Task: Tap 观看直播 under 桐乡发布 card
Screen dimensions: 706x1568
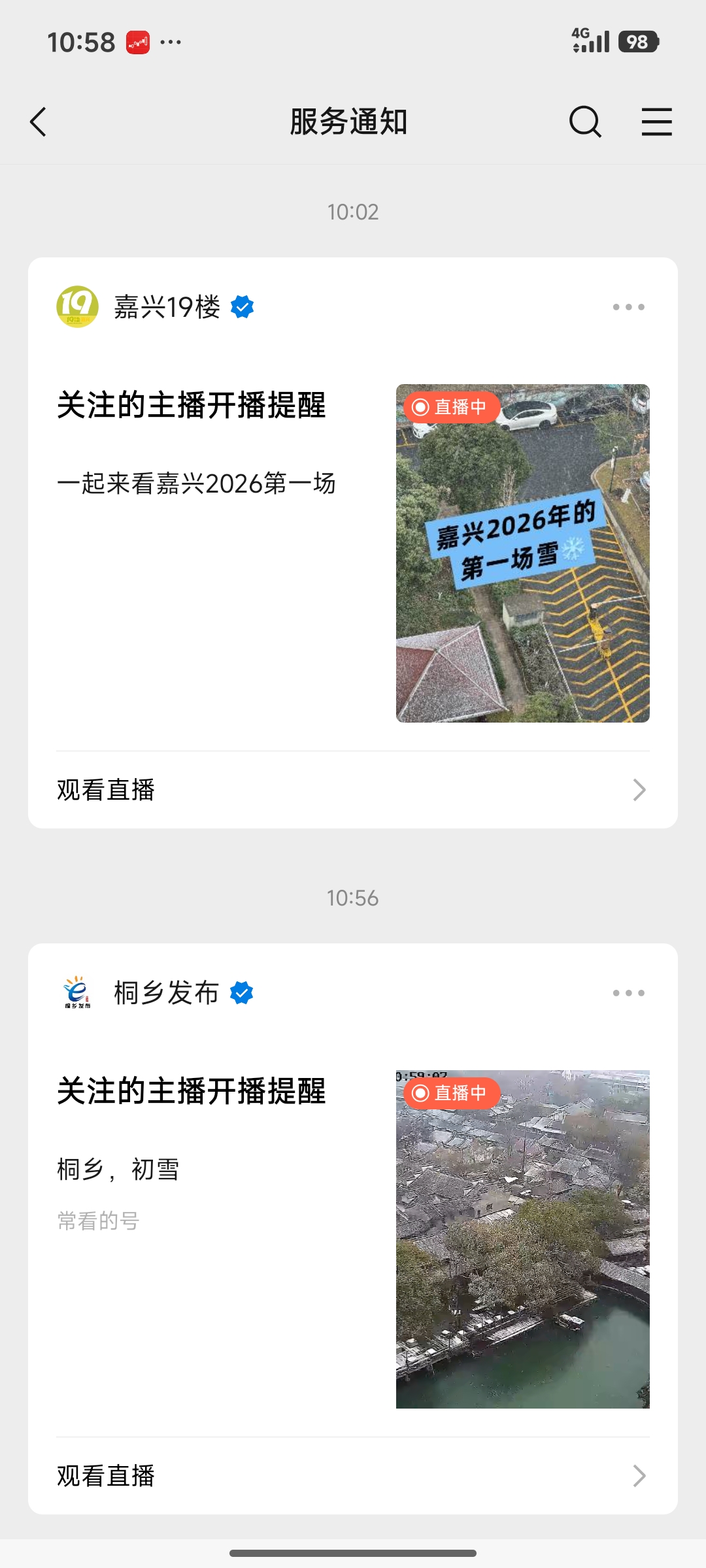Action: point(352,1476)
